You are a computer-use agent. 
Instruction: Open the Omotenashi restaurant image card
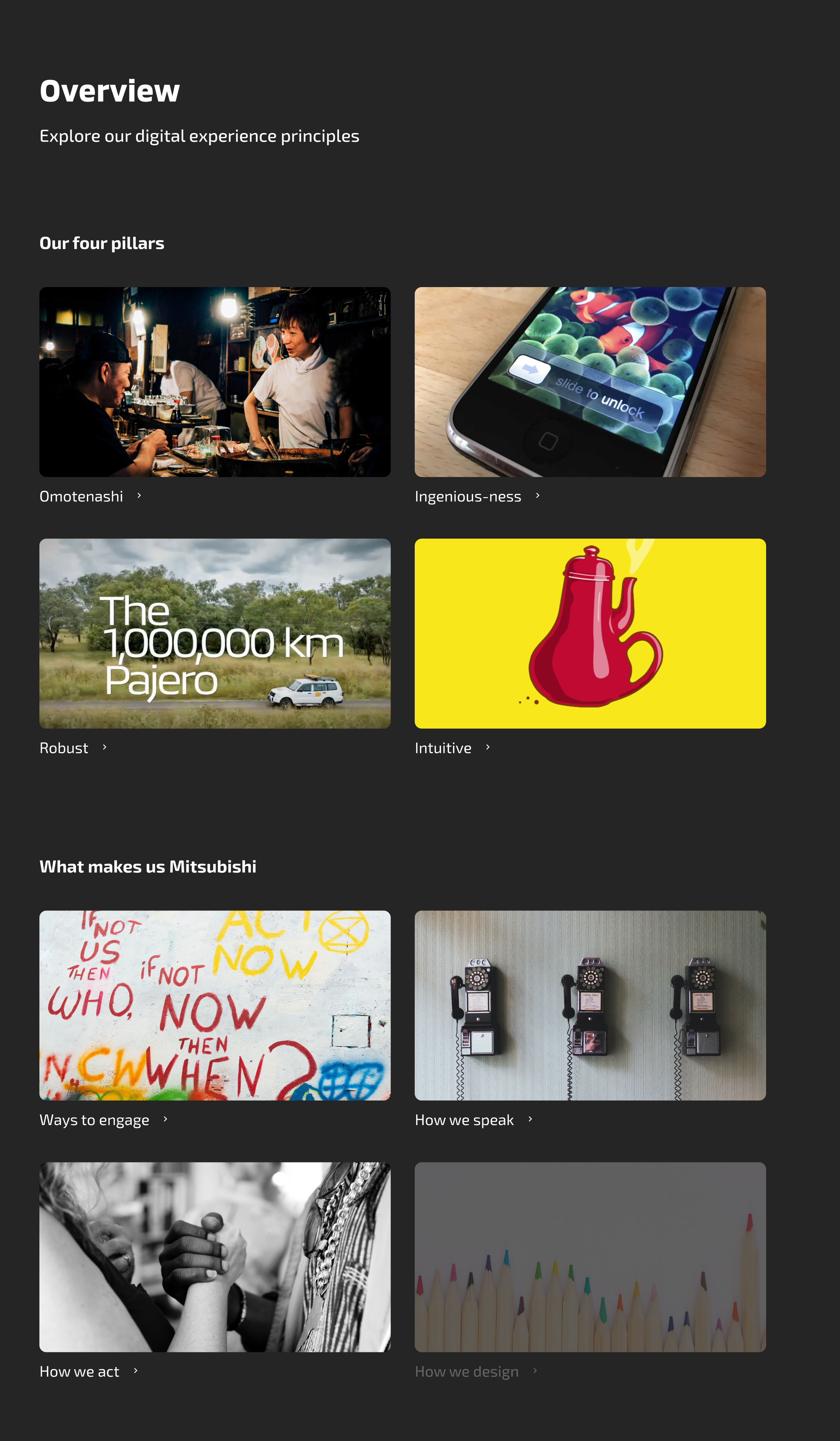pos(215,382)
